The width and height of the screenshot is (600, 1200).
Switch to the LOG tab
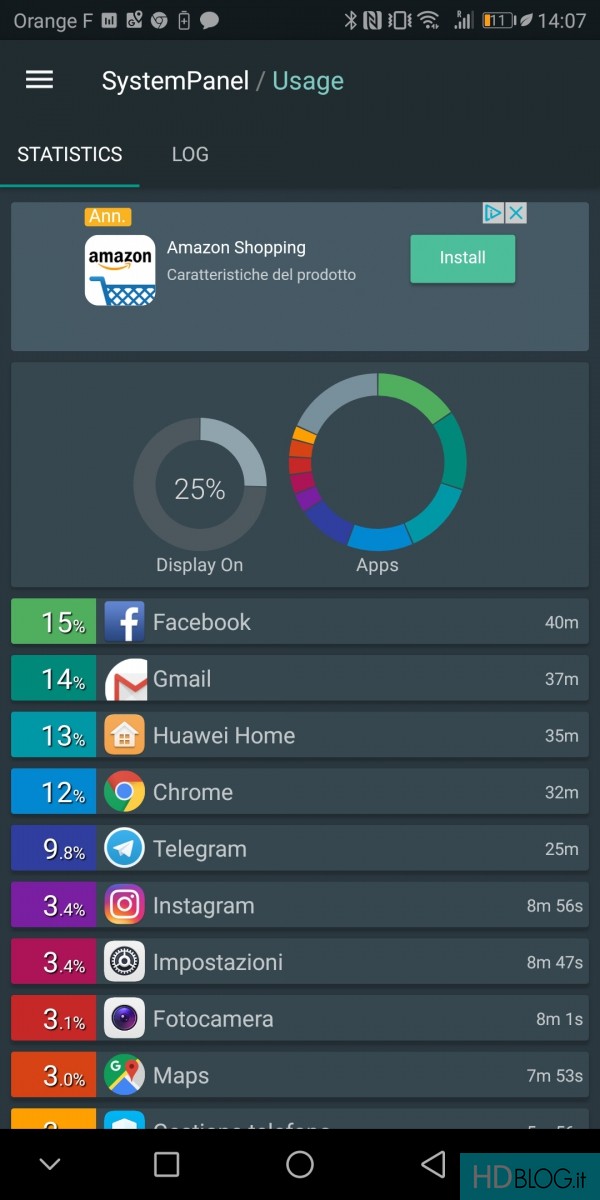tap(190, 154)
